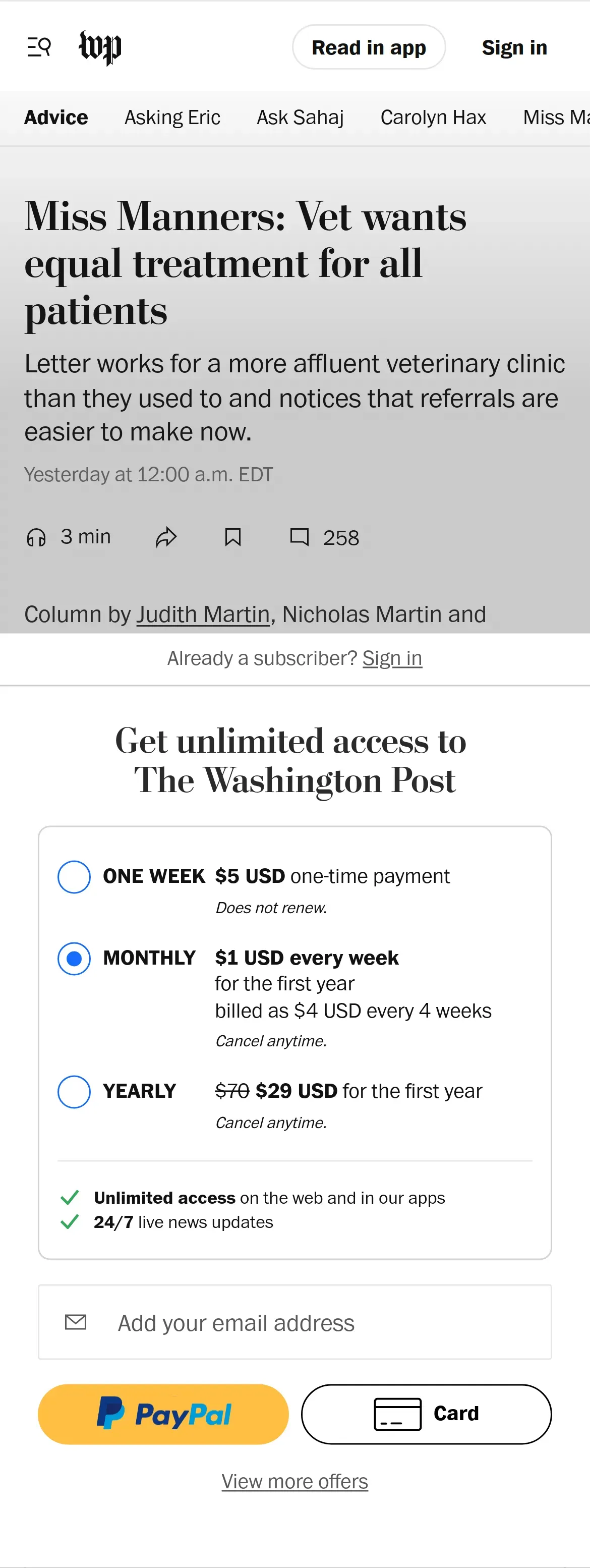Select the Yearly plan
Viewport: 590px width, 1568px height.
point(74,1091)
